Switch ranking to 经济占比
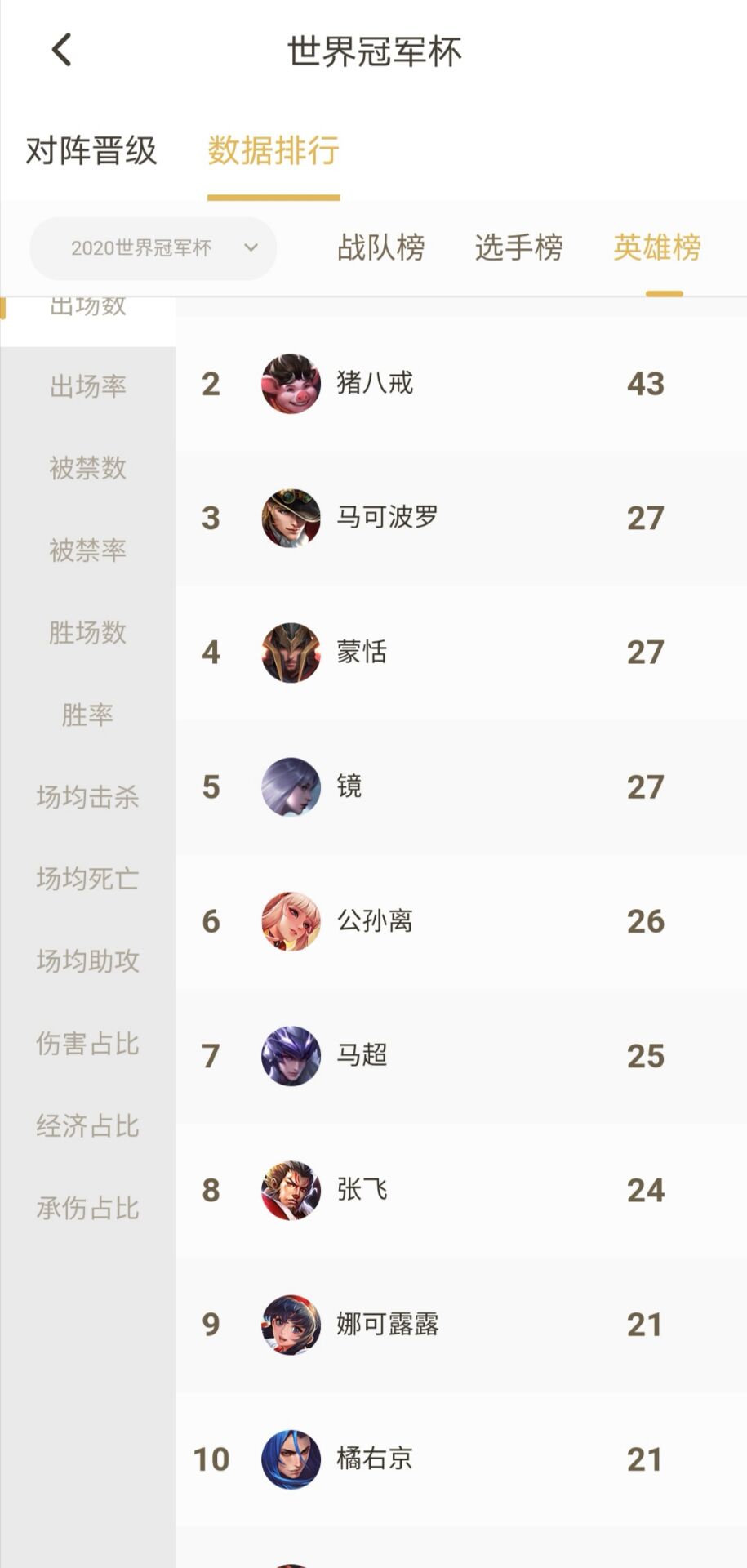This screenshot has height=1568, width=747. [x=87, y=1126]
